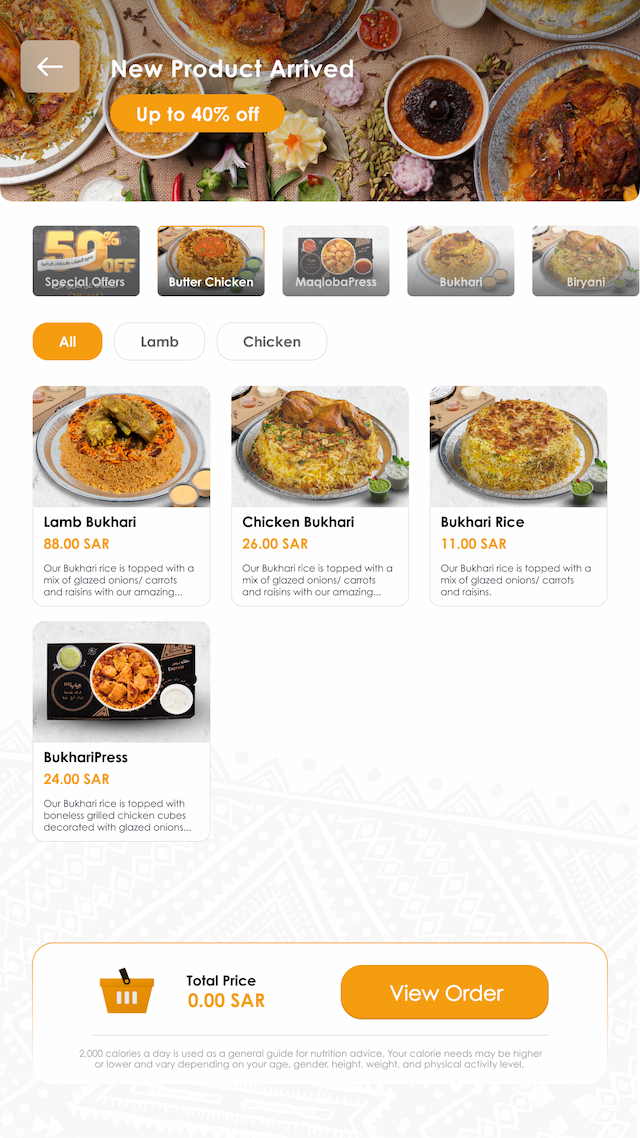640x1138 pixels.
Task: Filter dishes by Lamb
Action: coord(159,341)
